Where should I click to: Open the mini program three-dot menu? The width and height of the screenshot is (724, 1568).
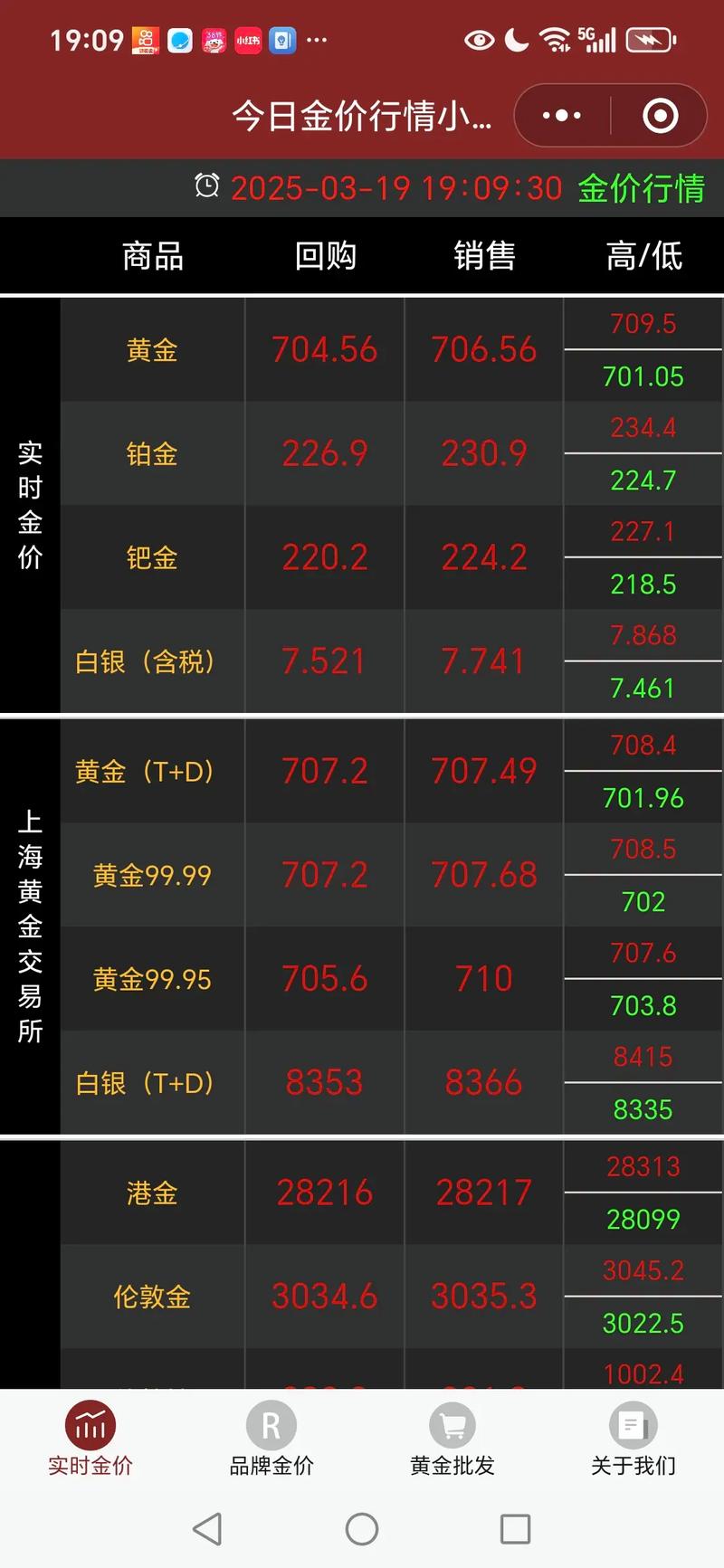pos(562,116)
